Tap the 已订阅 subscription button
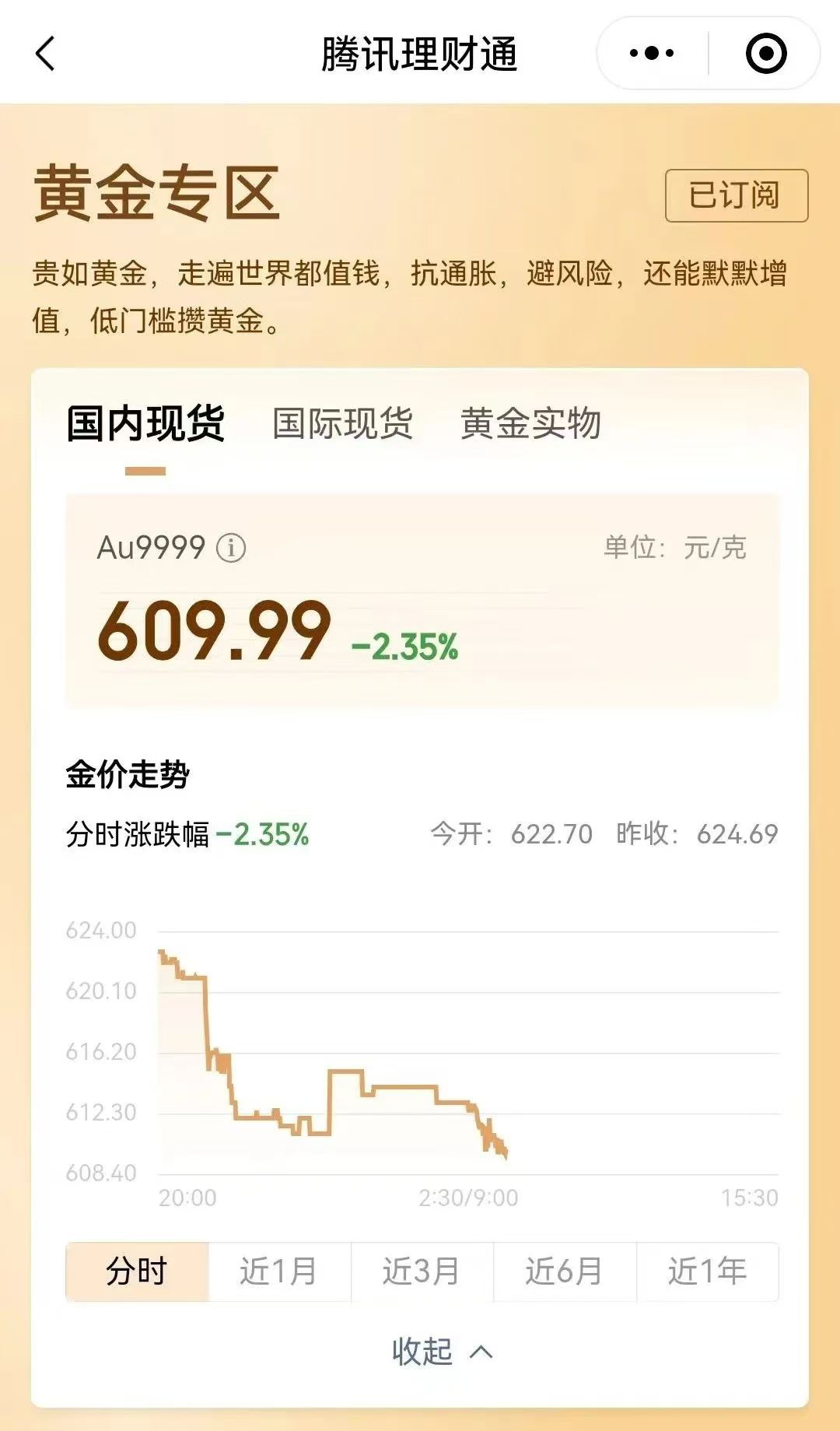 click(736, 195)
